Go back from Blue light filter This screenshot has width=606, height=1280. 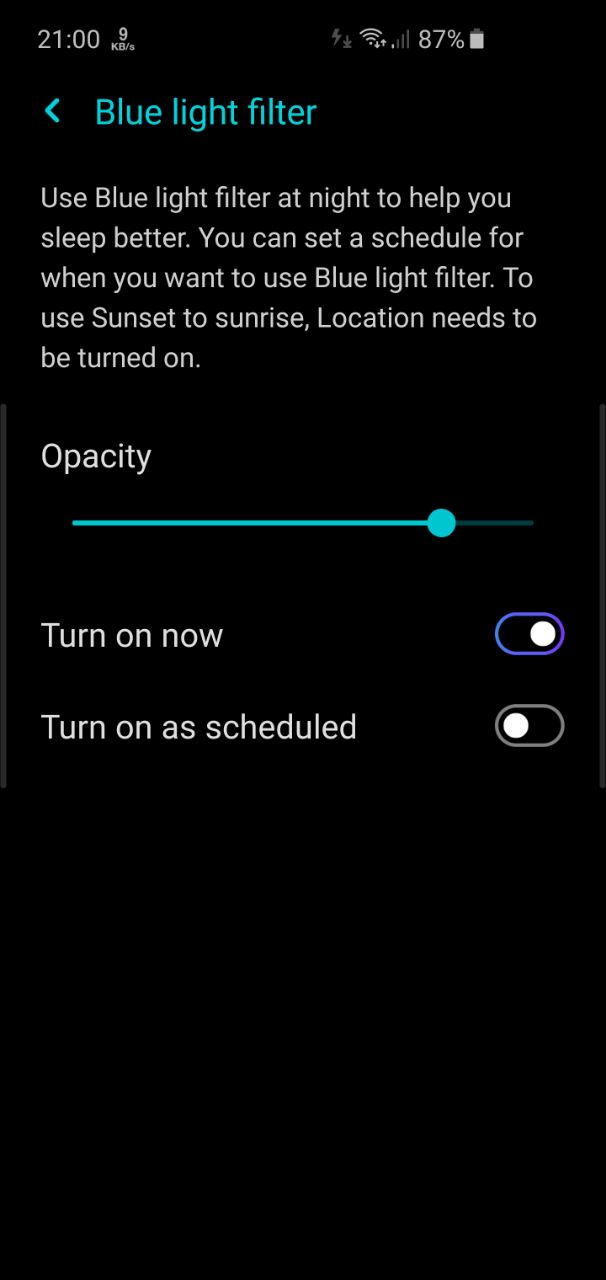(53, 112)
